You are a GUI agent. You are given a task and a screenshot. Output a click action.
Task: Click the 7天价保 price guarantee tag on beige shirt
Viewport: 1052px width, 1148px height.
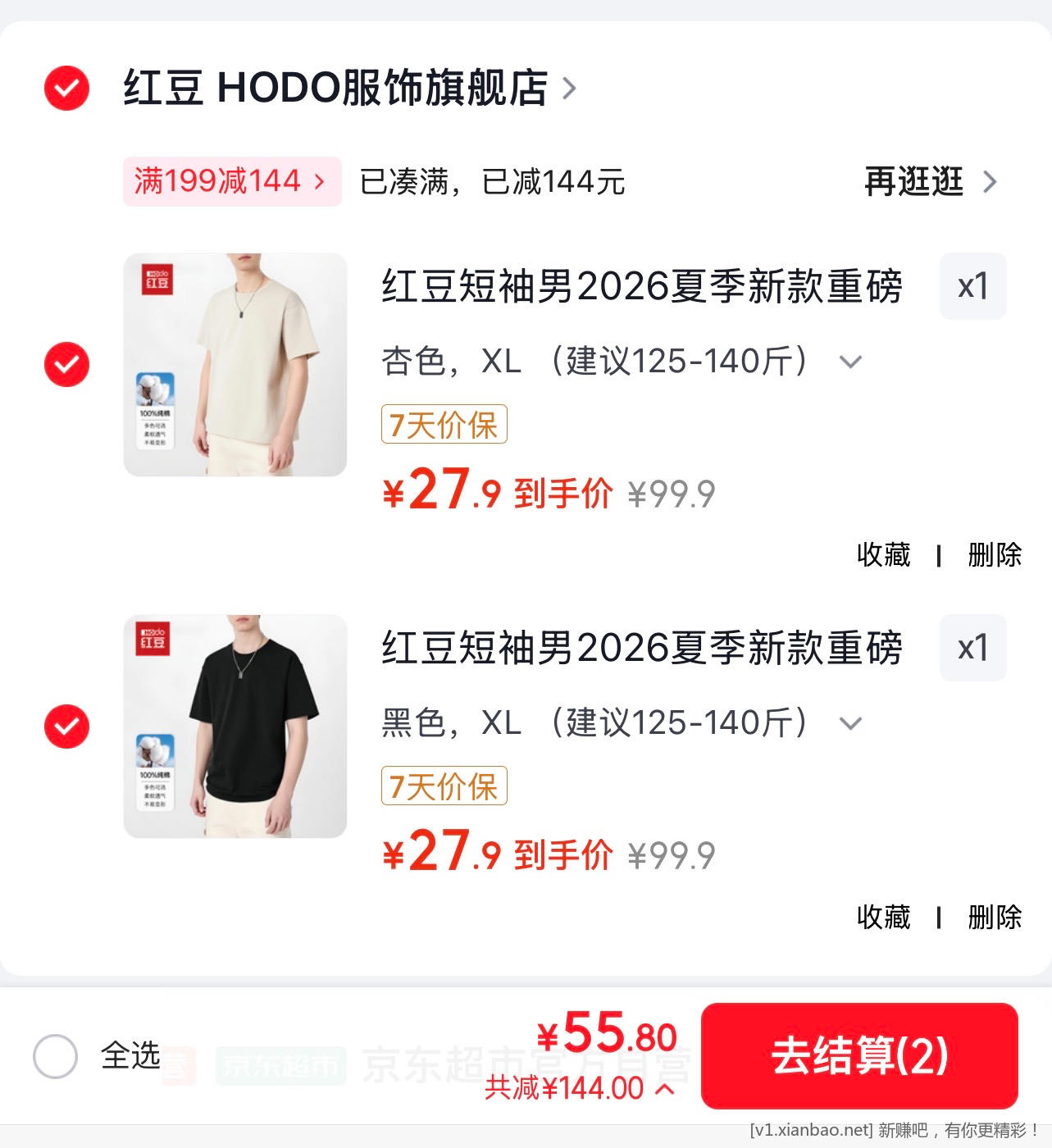444,425
